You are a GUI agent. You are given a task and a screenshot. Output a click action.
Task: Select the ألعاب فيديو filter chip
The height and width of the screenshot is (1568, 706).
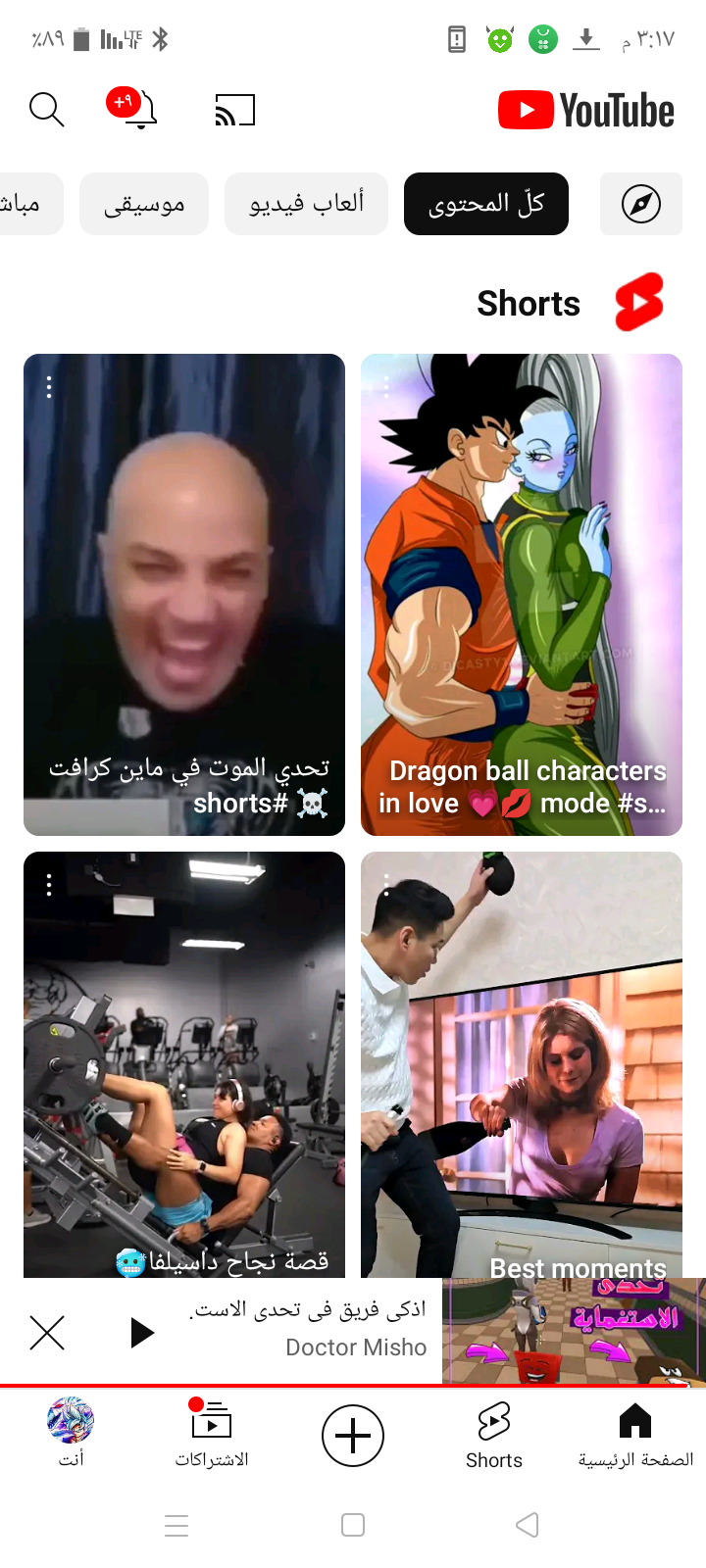click(x=306, y=204)
